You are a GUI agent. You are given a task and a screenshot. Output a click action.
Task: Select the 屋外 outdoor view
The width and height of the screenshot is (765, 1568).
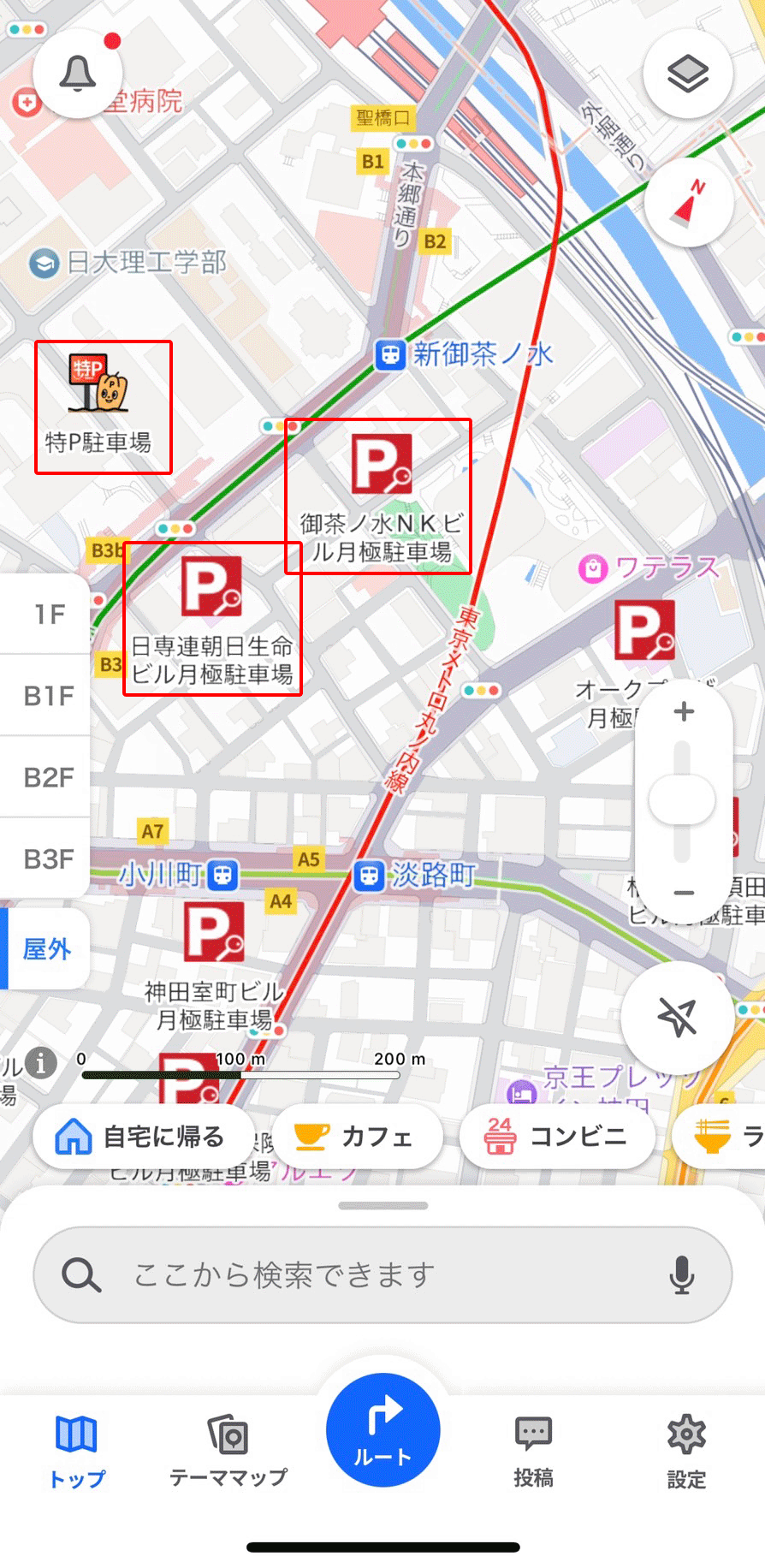coord(47,948)
